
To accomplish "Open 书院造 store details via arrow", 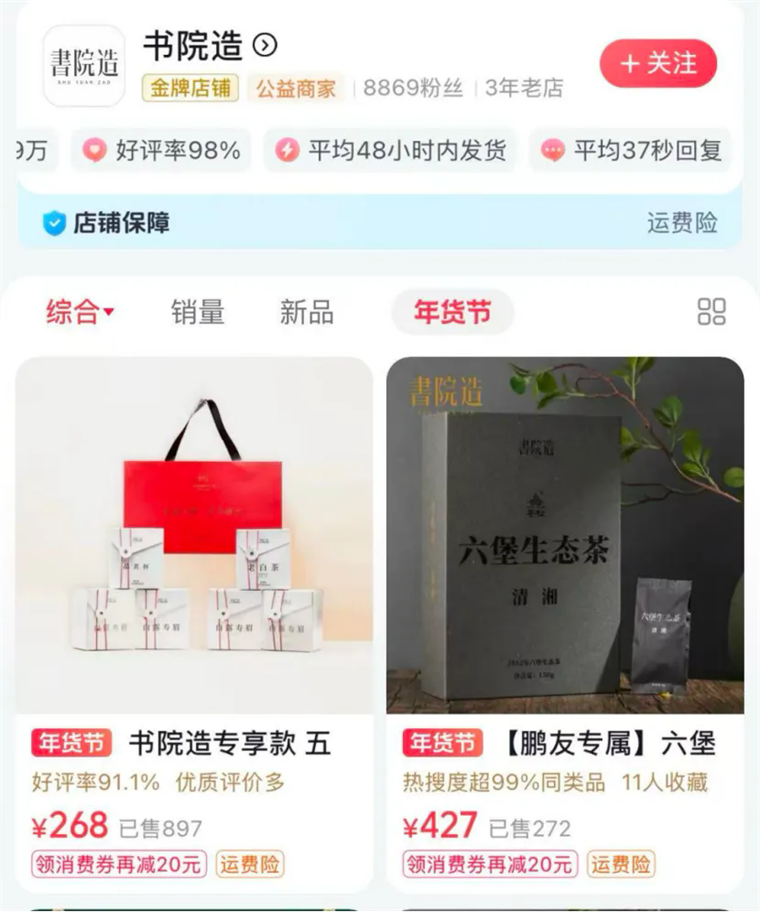I will tap(265, 45).
